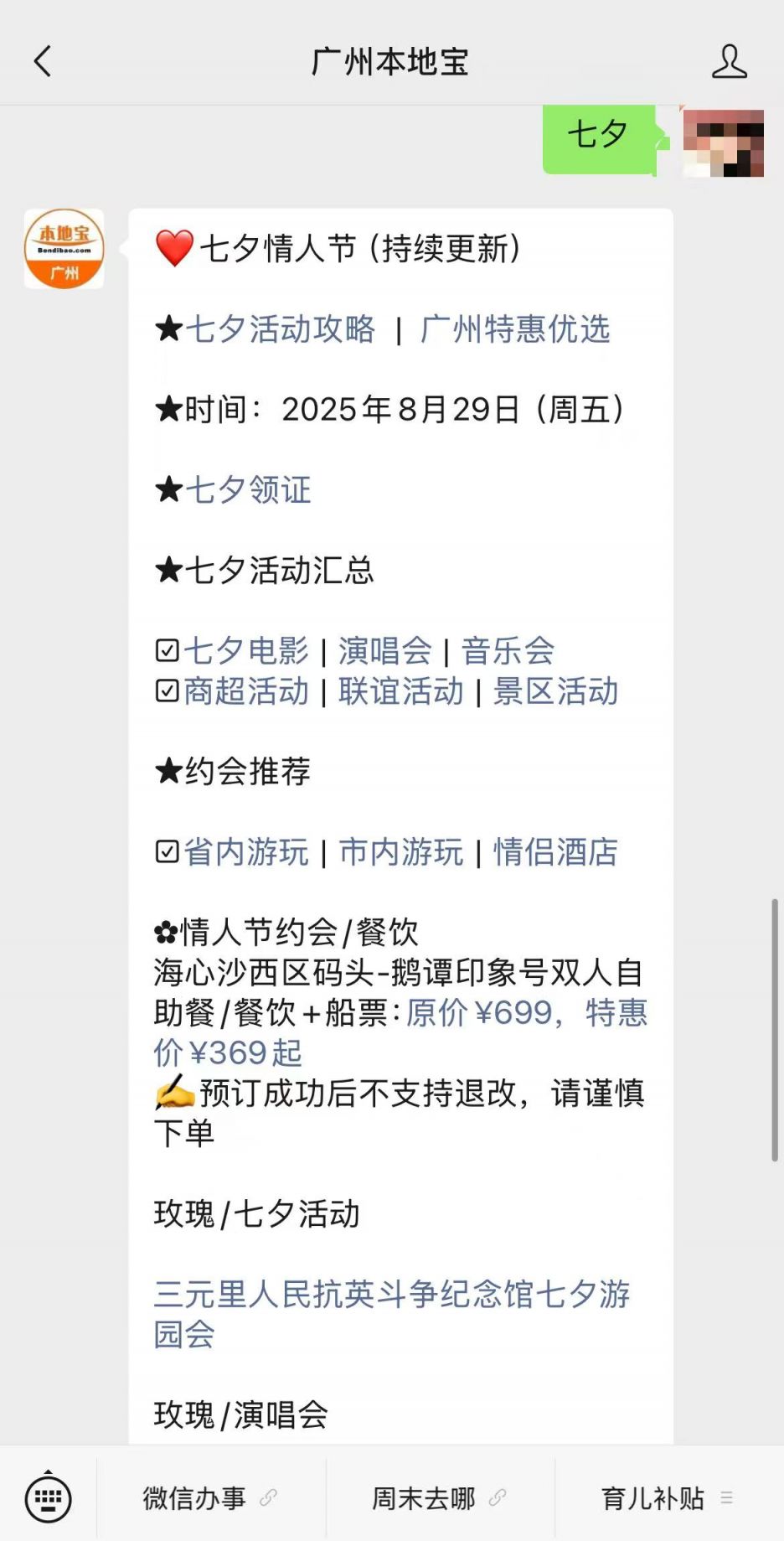
Task: Open the 广州特惠优选 link
Action: 515,329
